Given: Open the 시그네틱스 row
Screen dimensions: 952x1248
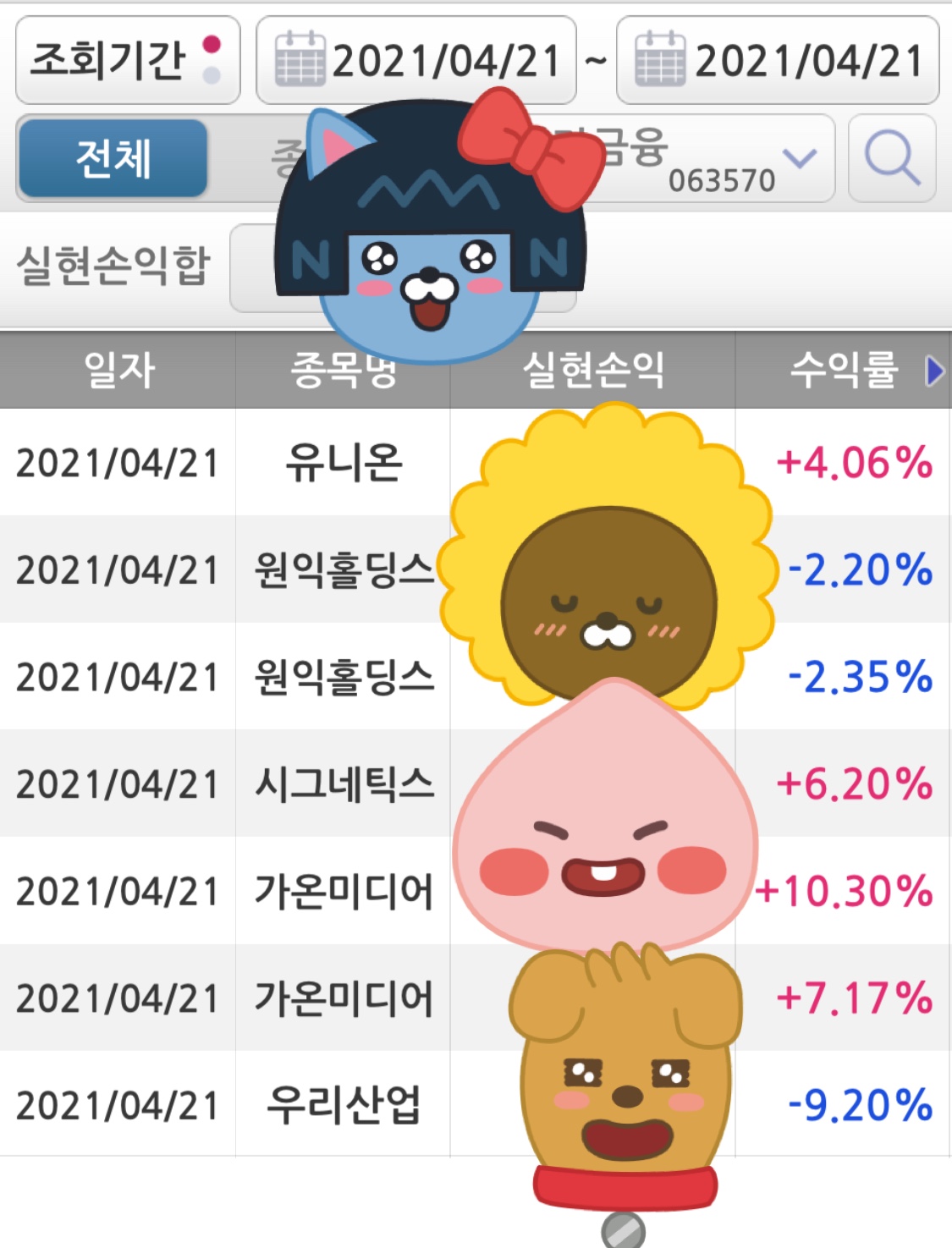Looking at the screenshot, I should pyautogui.click(x=343, y=784).
